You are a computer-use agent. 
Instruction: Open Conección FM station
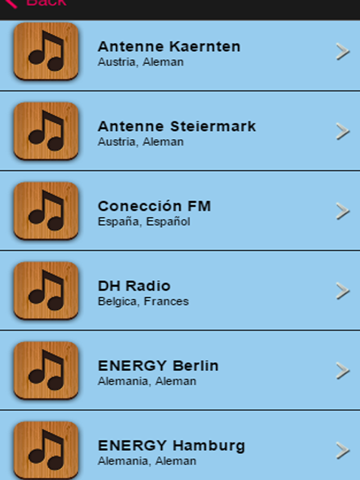pos(180,211)
